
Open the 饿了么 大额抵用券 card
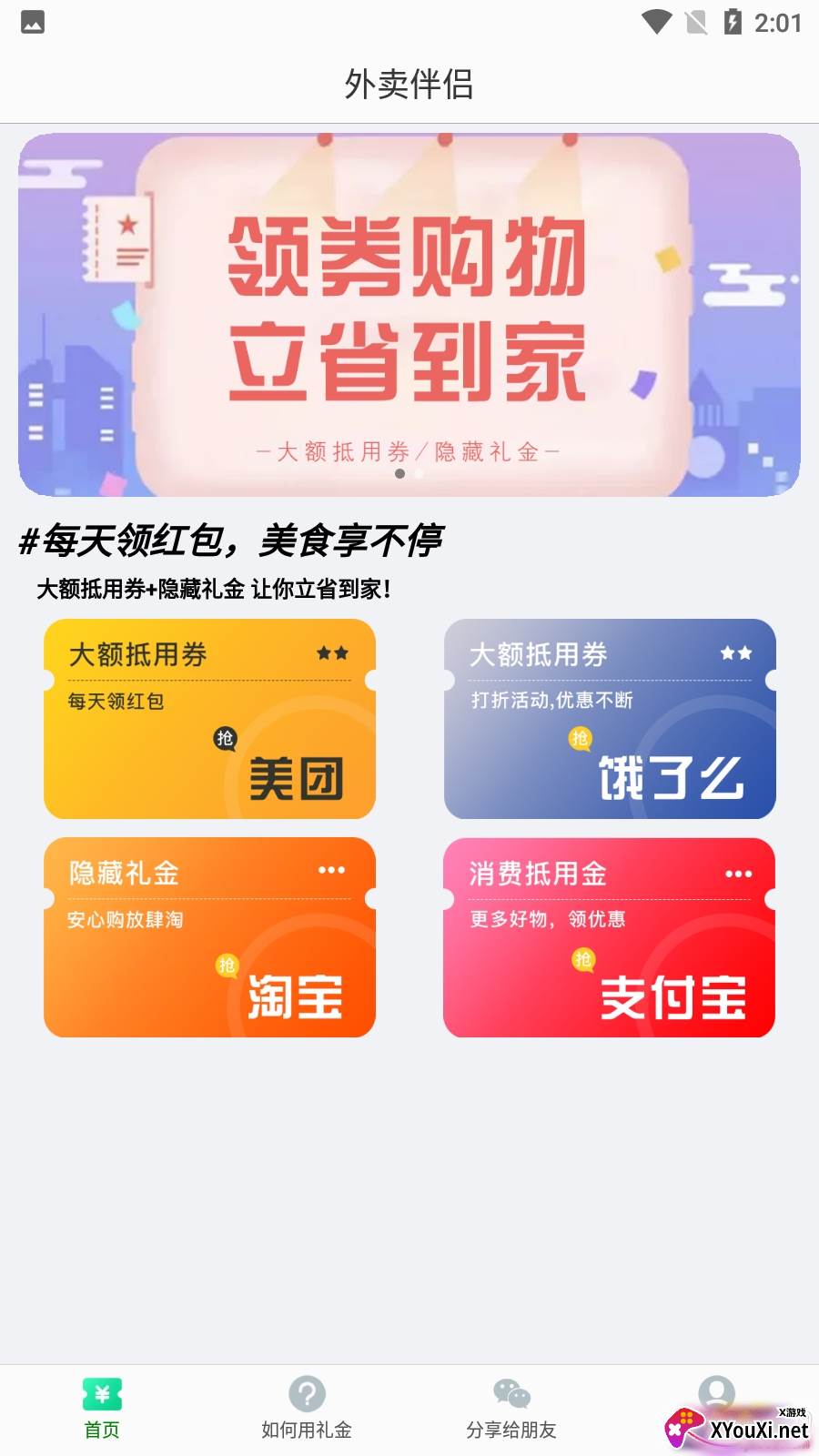pos(610,719)
